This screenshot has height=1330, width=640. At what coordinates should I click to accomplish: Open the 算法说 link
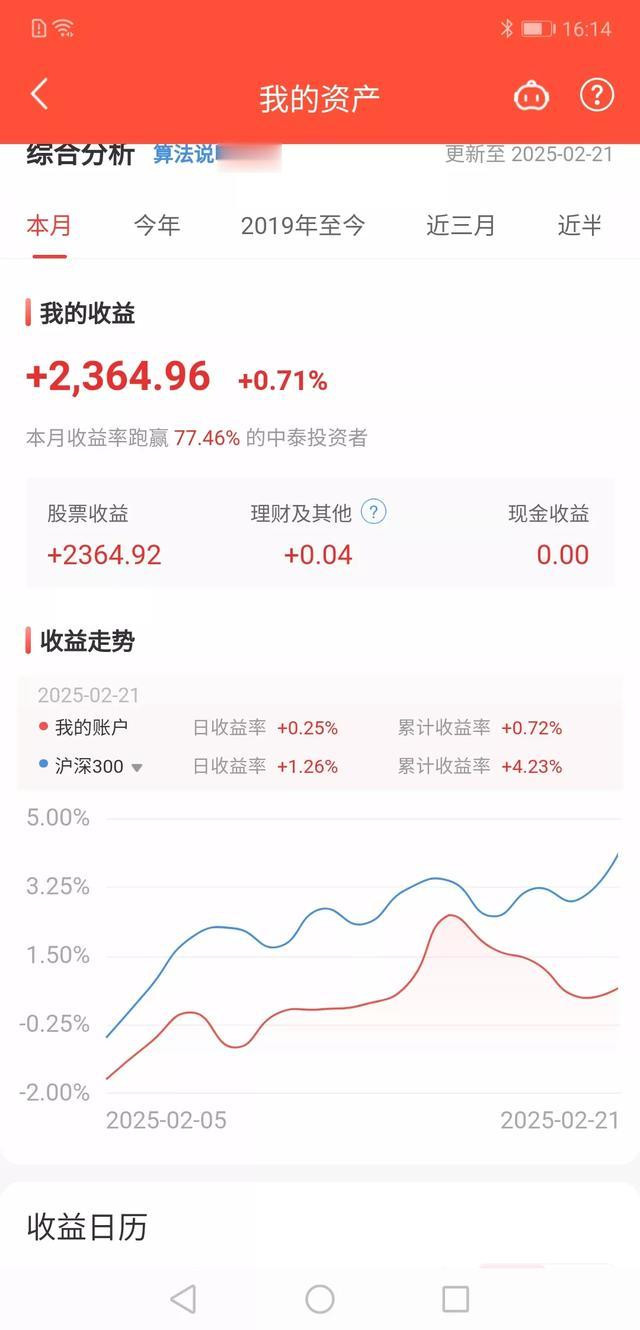click(x=183, y=154)
